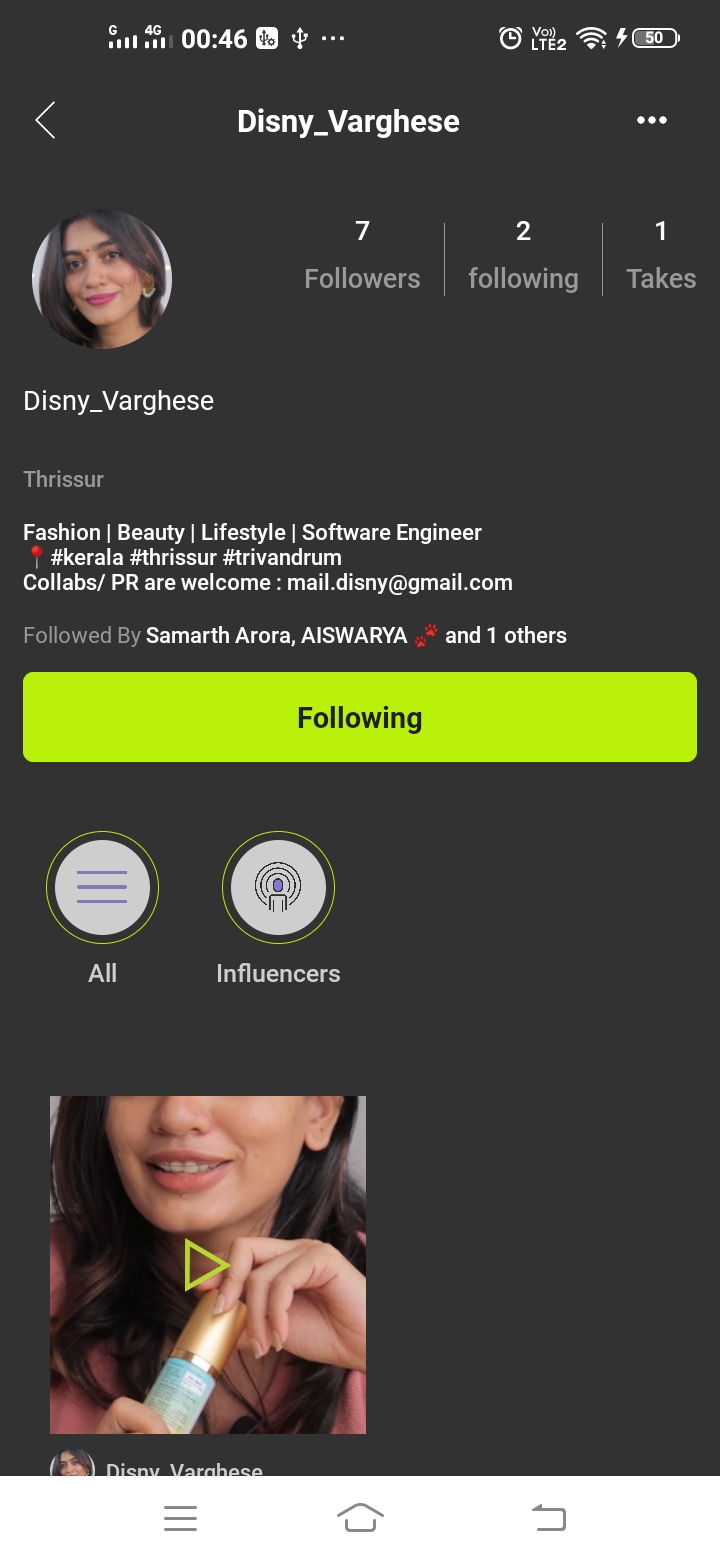Viewport: 720px width, 1560px height.
Task: Open the three-dot overflow menu
Action: point(651,120)
